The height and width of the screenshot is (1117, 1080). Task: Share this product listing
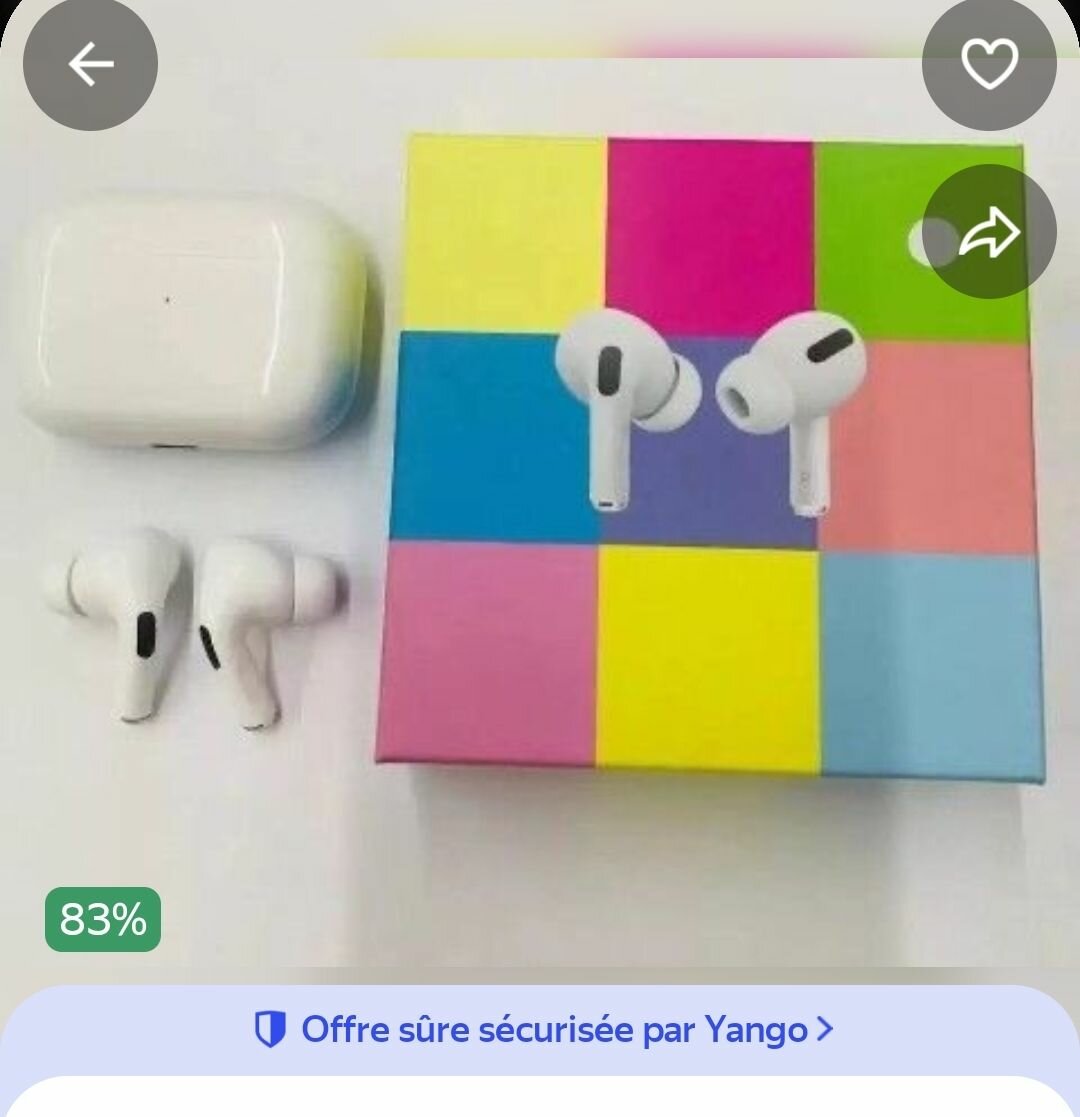(x=989, y=232)
